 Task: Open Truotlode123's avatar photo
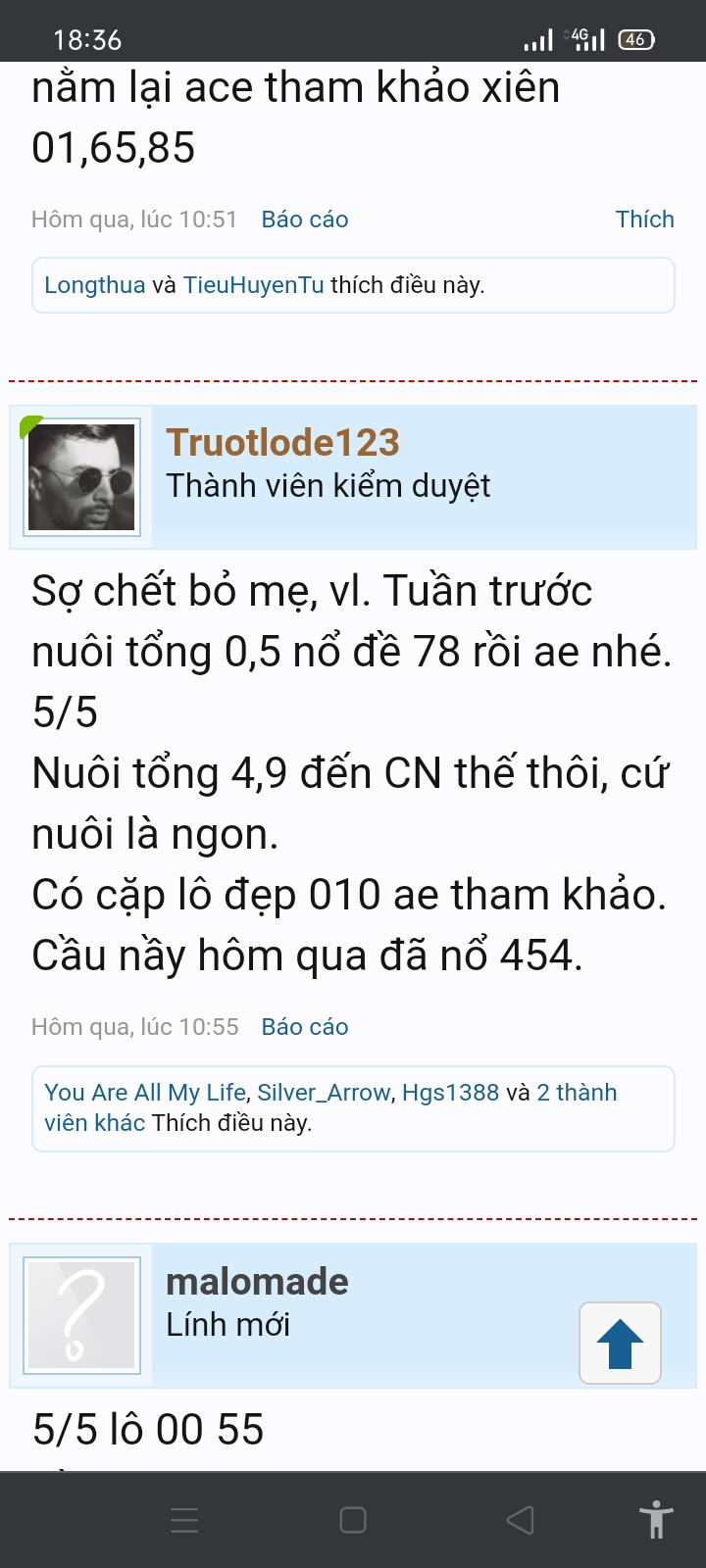[81, 477]
